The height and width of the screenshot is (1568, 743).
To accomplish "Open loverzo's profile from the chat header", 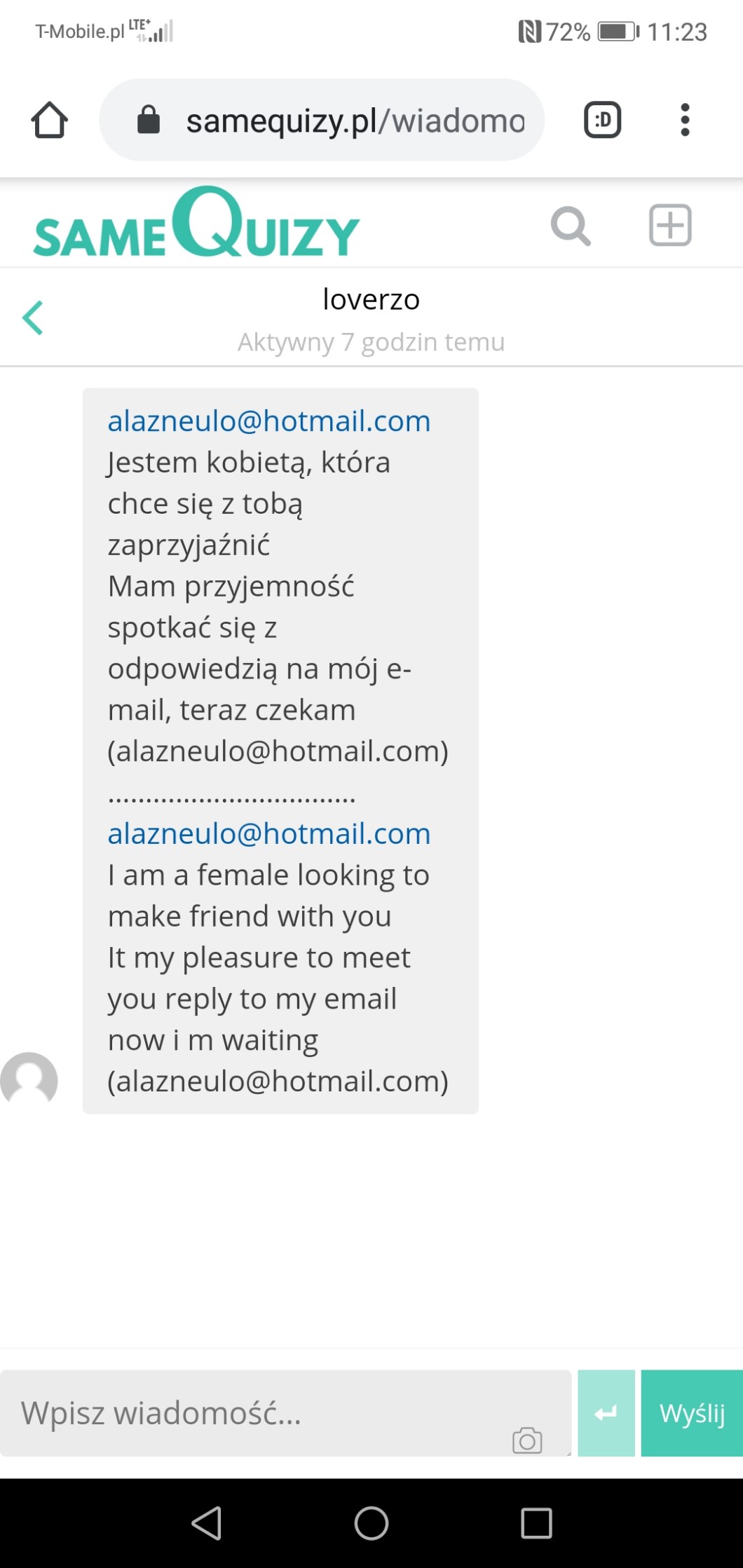I will (x=371, y=300).
